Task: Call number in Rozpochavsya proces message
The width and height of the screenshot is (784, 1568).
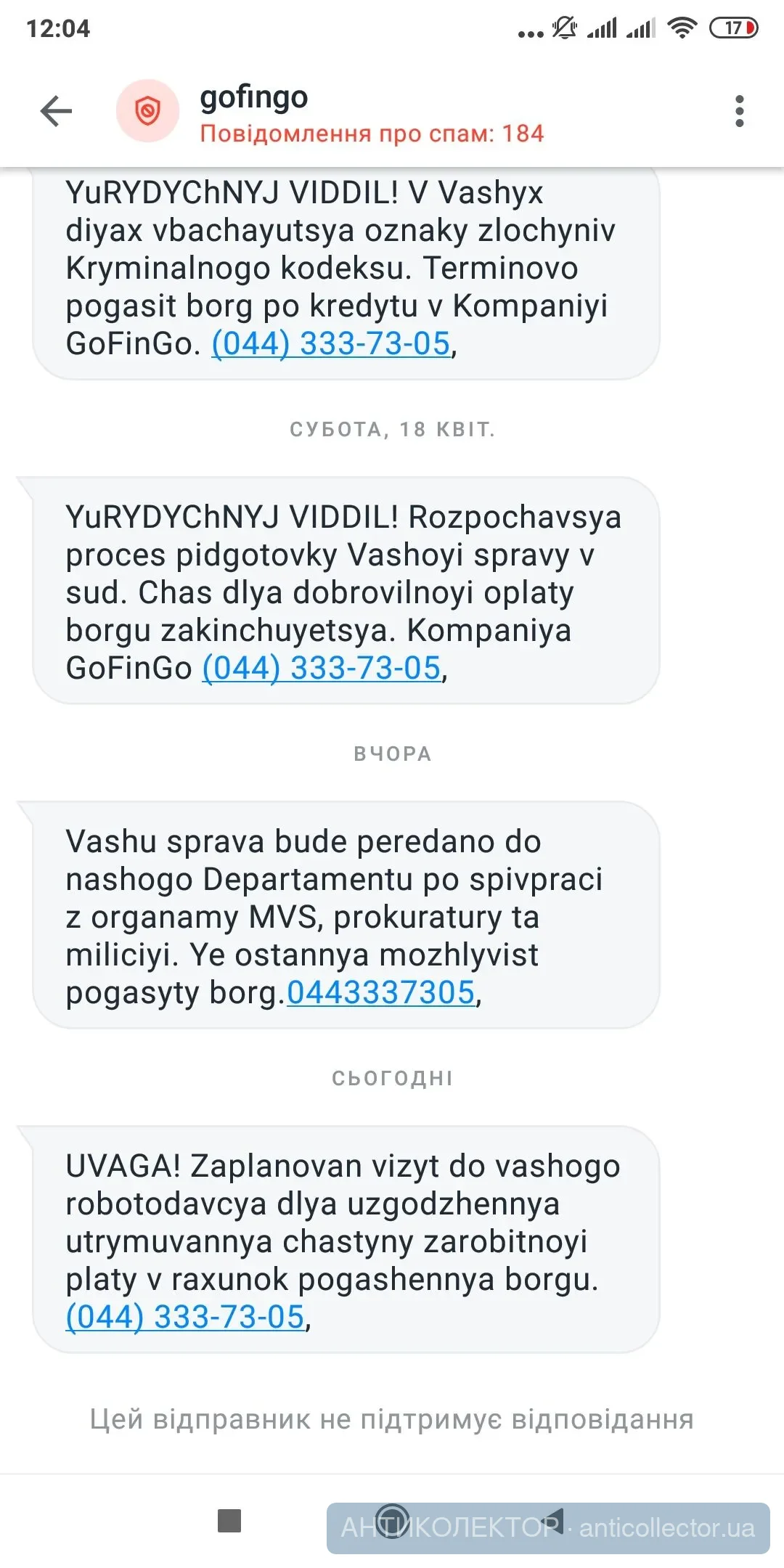Action: [322, 668]
